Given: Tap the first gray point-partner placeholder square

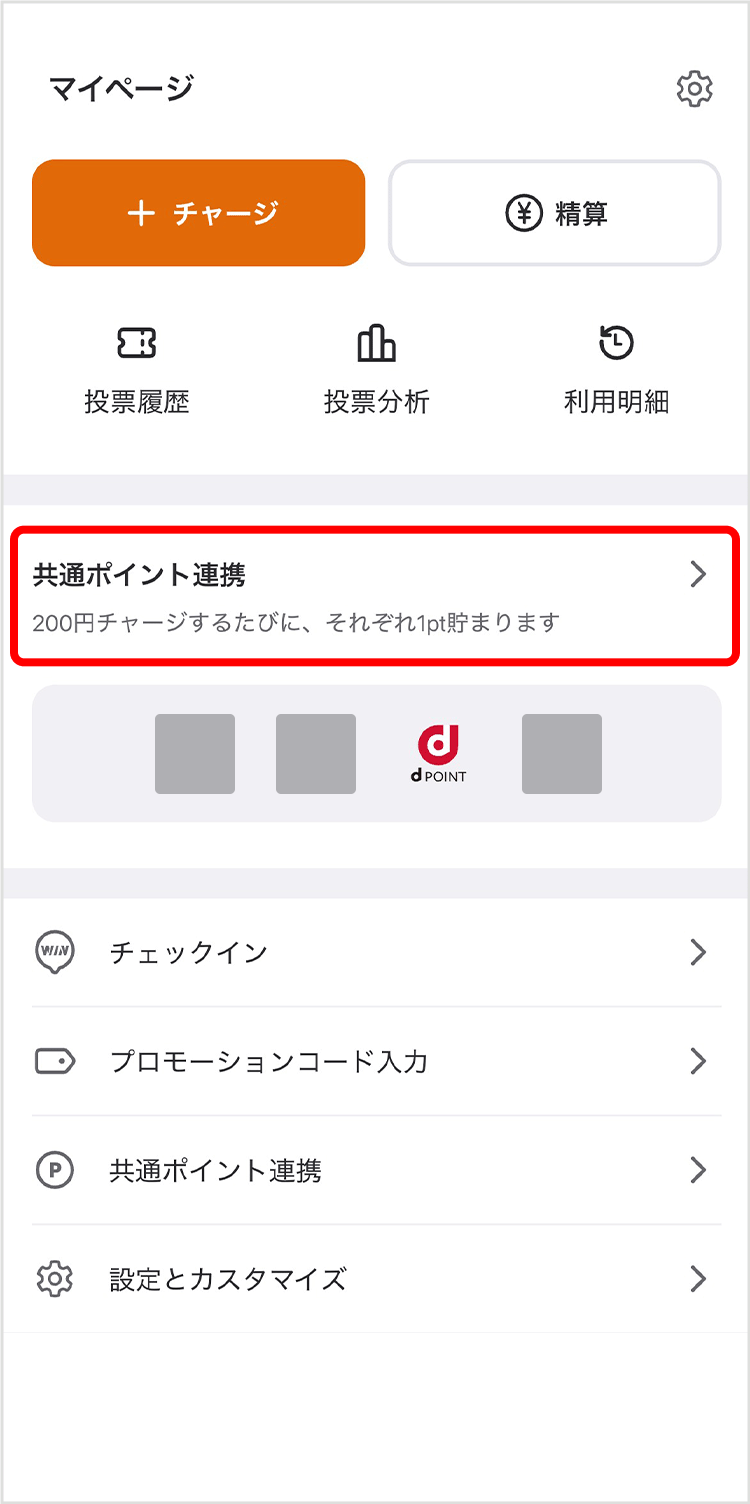Looking at the screenshot, I should click(x=194, y=753).
